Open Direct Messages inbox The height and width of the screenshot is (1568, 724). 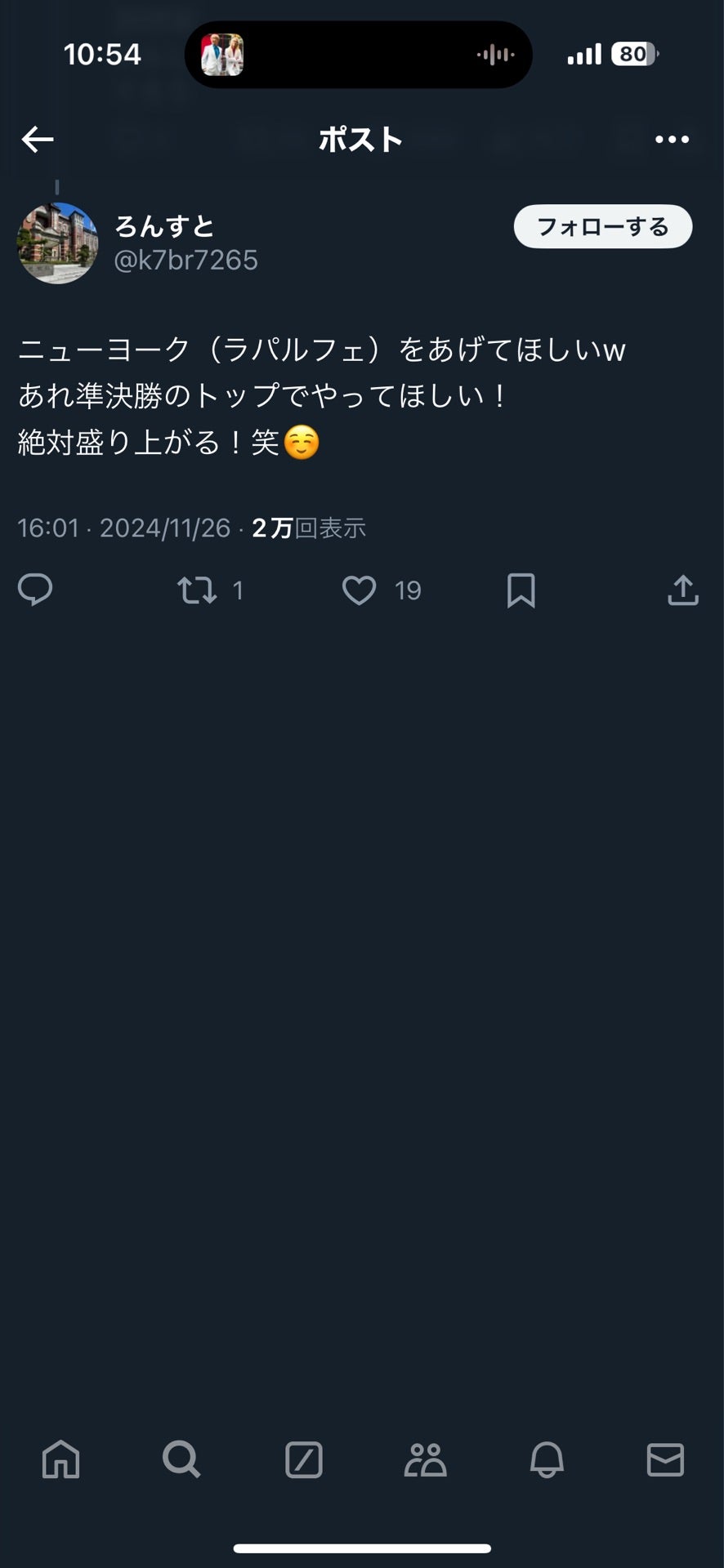pyautogui.click(x=664, y=1462)
